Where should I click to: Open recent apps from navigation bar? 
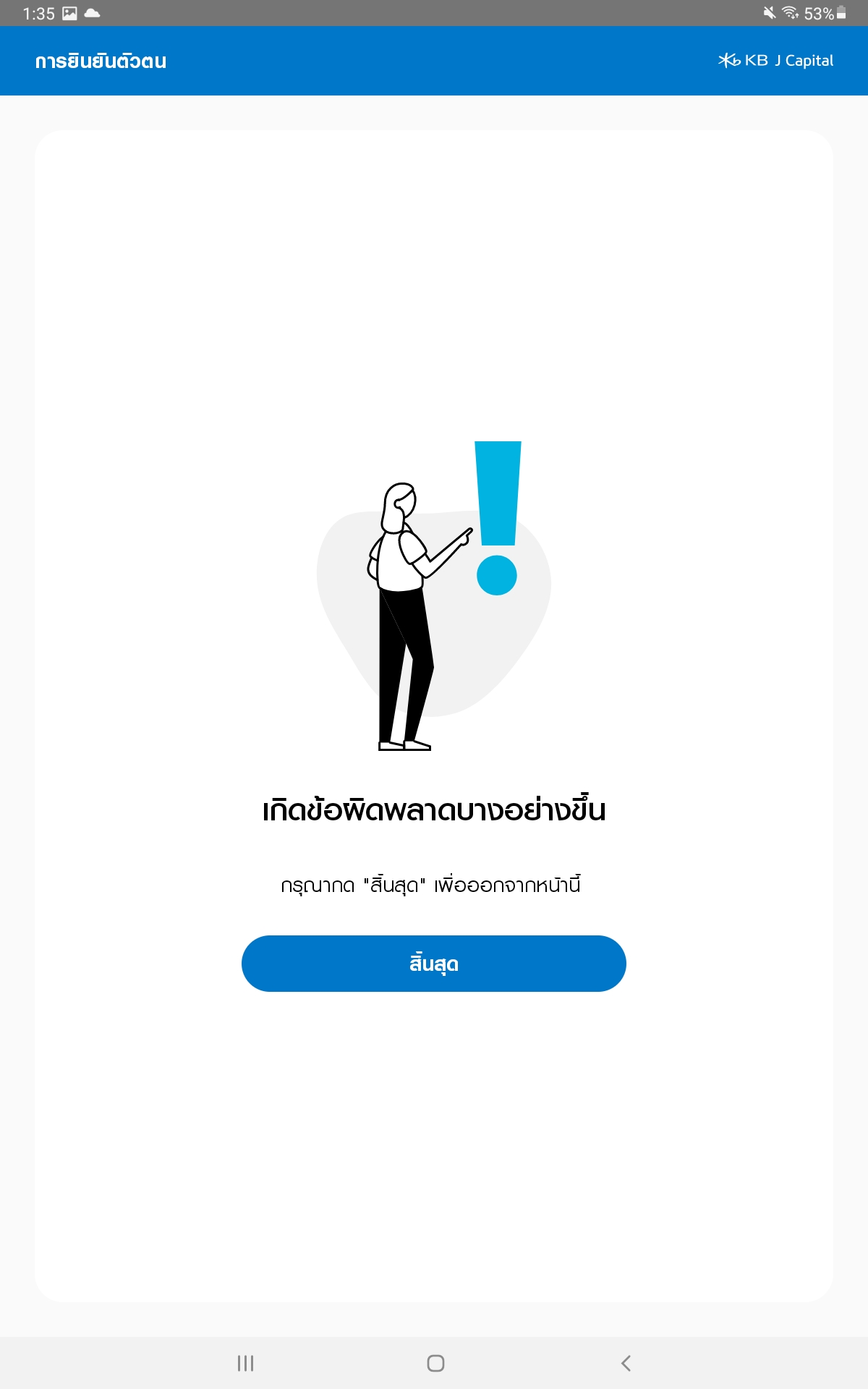pyautogui.click(x=245, y=1363)
